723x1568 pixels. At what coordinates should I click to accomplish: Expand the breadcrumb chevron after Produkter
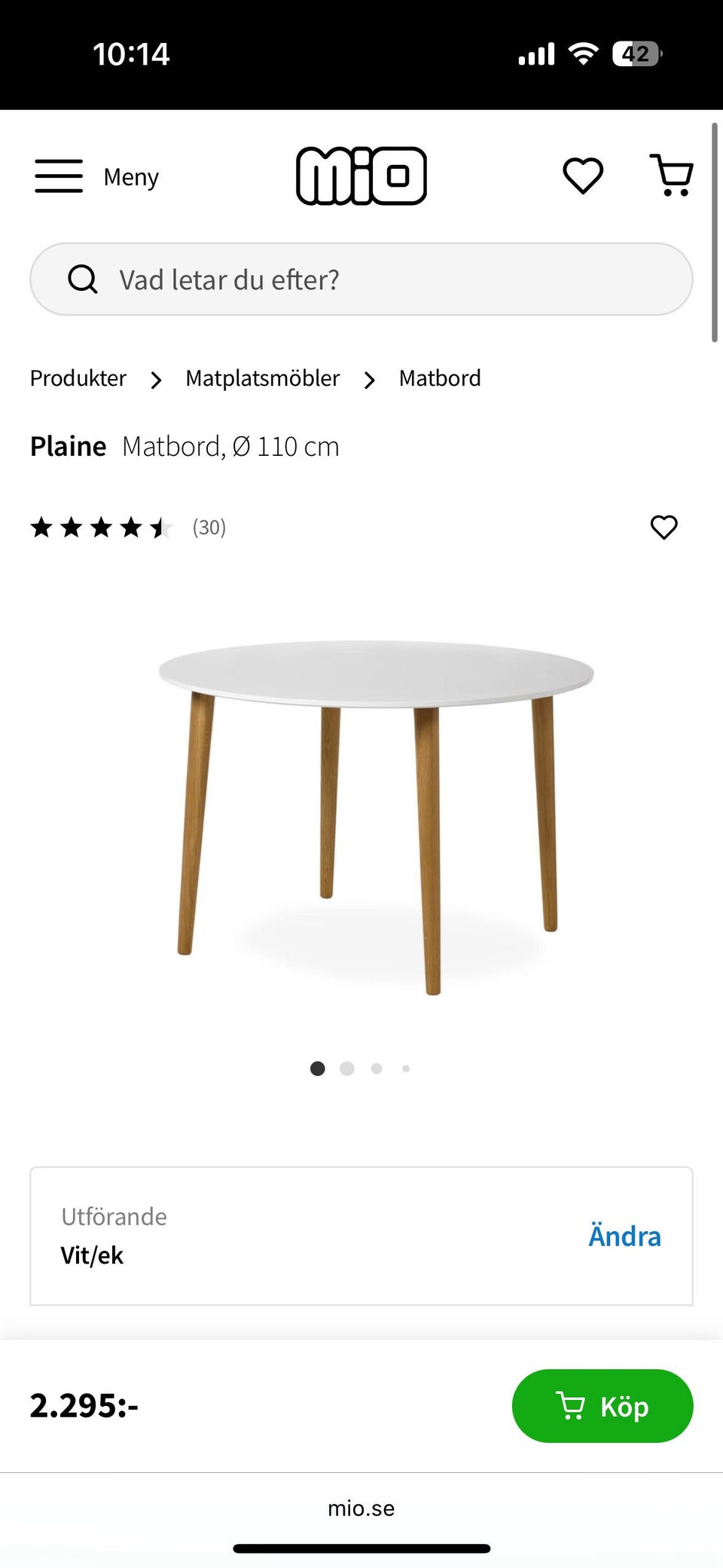pyautogui.click(x=156, y=380)
